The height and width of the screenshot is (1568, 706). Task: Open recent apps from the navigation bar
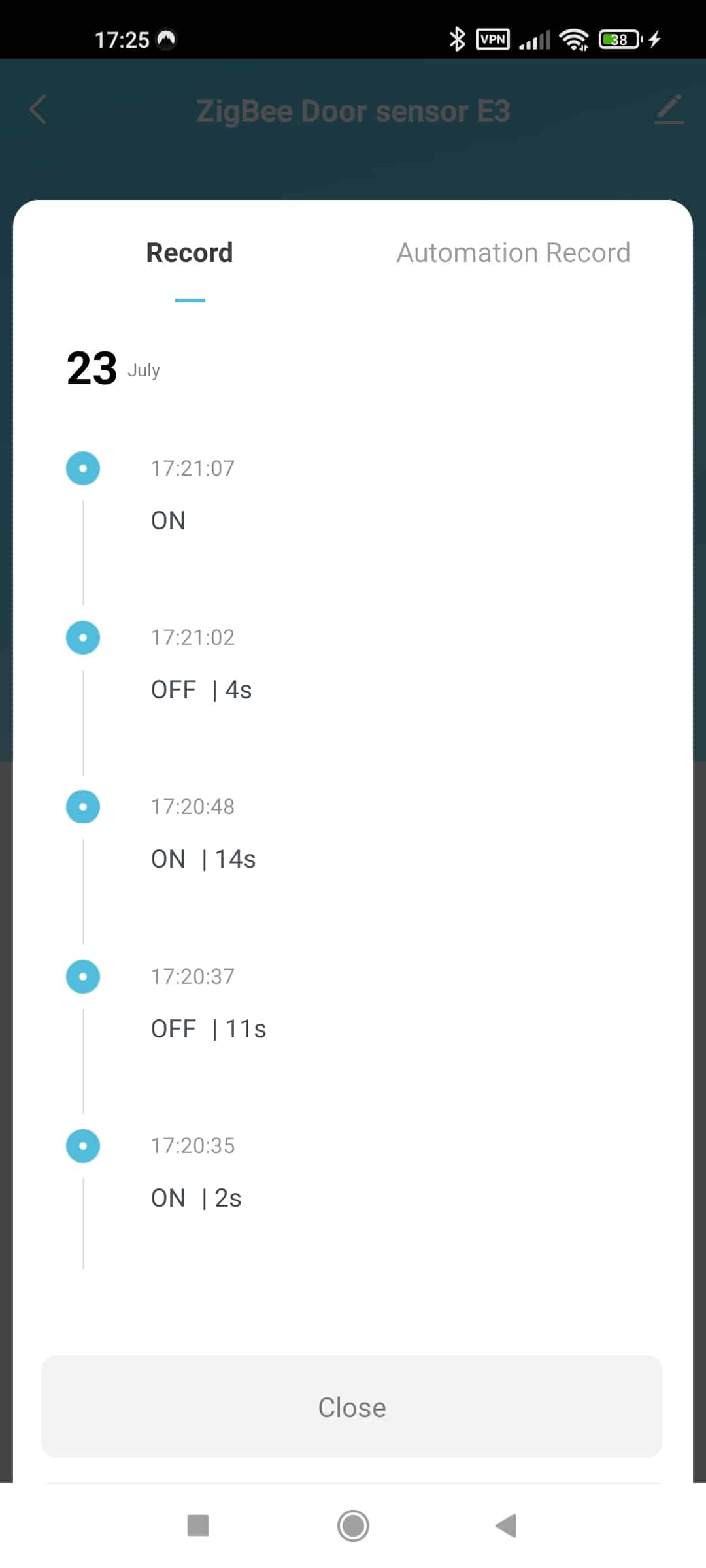click(198, 1526)
